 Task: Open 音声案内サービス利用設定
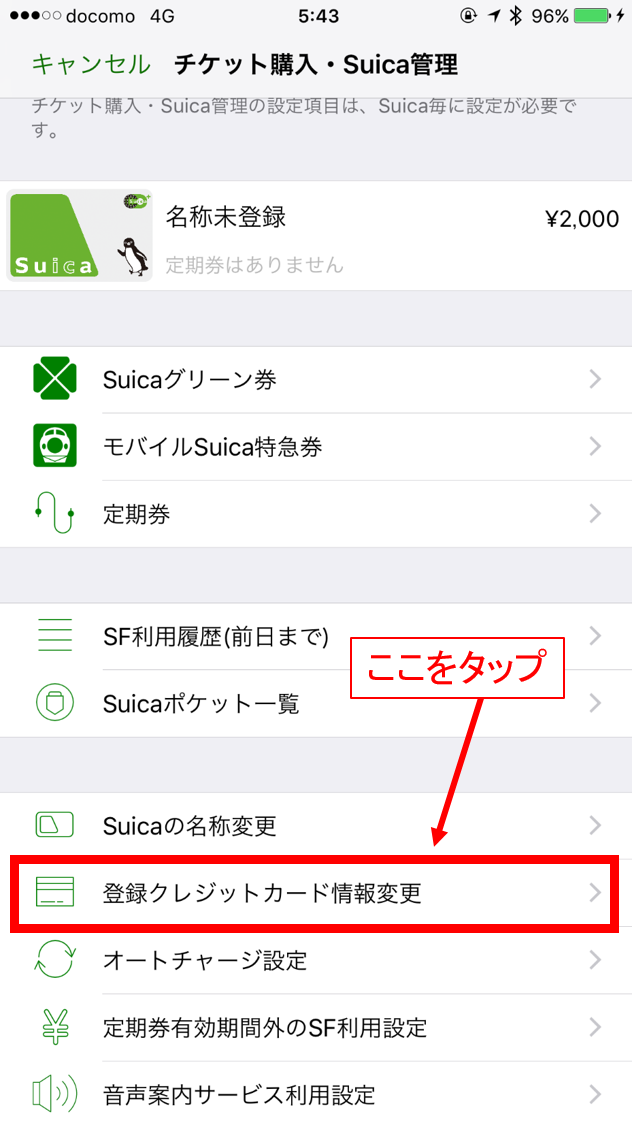(x=316, y=1093)
